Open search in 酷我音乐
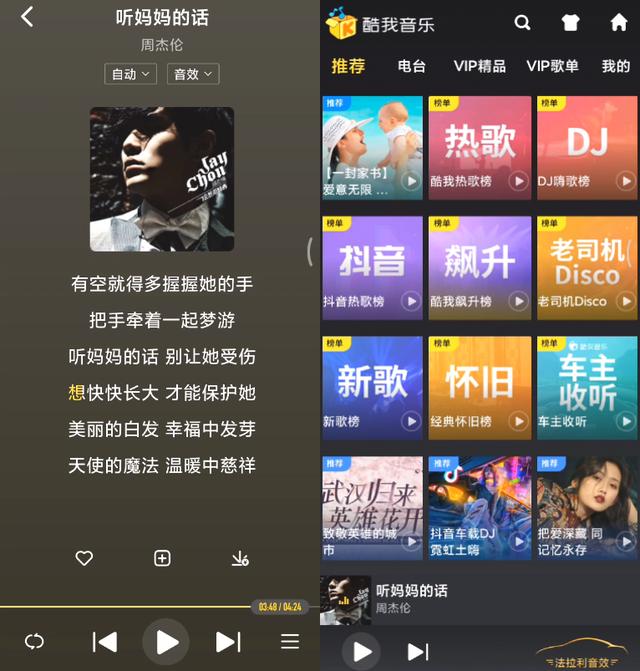Image resolution: width=640 pixels, height=671 pixels. pos(522,23)
